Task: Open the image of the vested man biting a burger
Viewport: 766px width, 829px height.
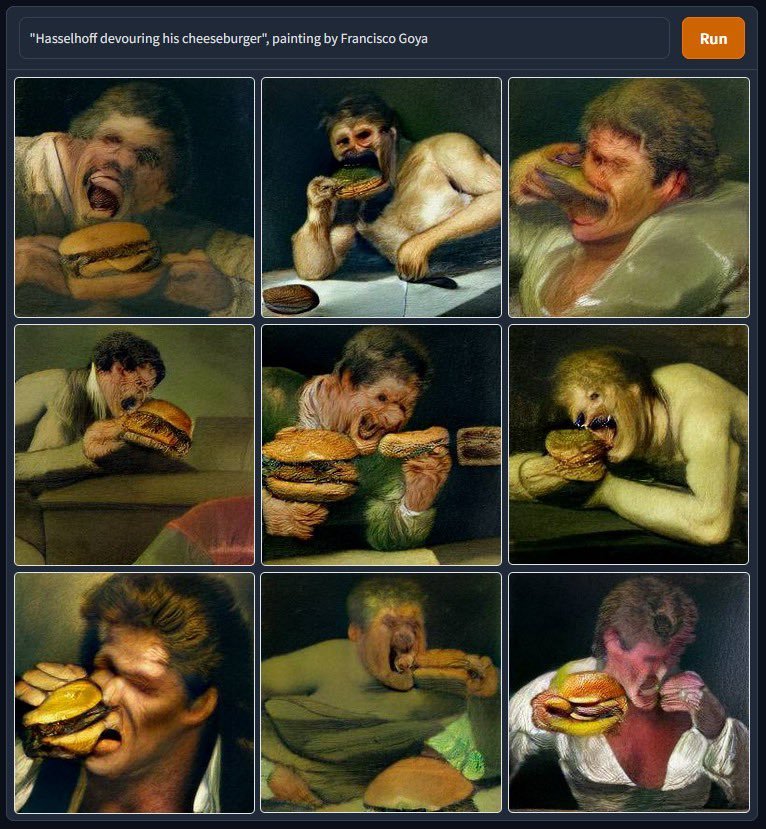Action: (x=135, y=444)
